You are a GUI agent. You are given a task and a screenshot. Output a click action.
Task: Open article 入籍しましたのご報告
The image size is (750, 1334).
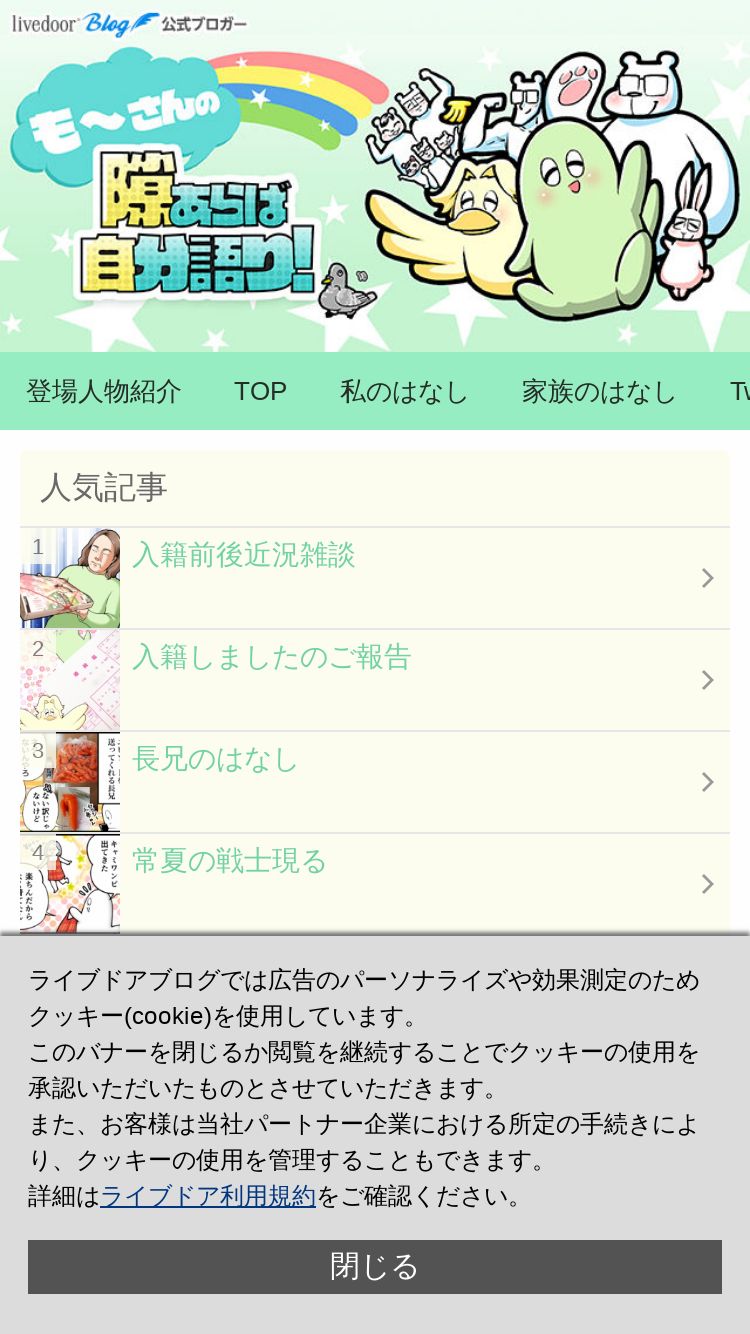pyautogui.click(x=375, y=680)
